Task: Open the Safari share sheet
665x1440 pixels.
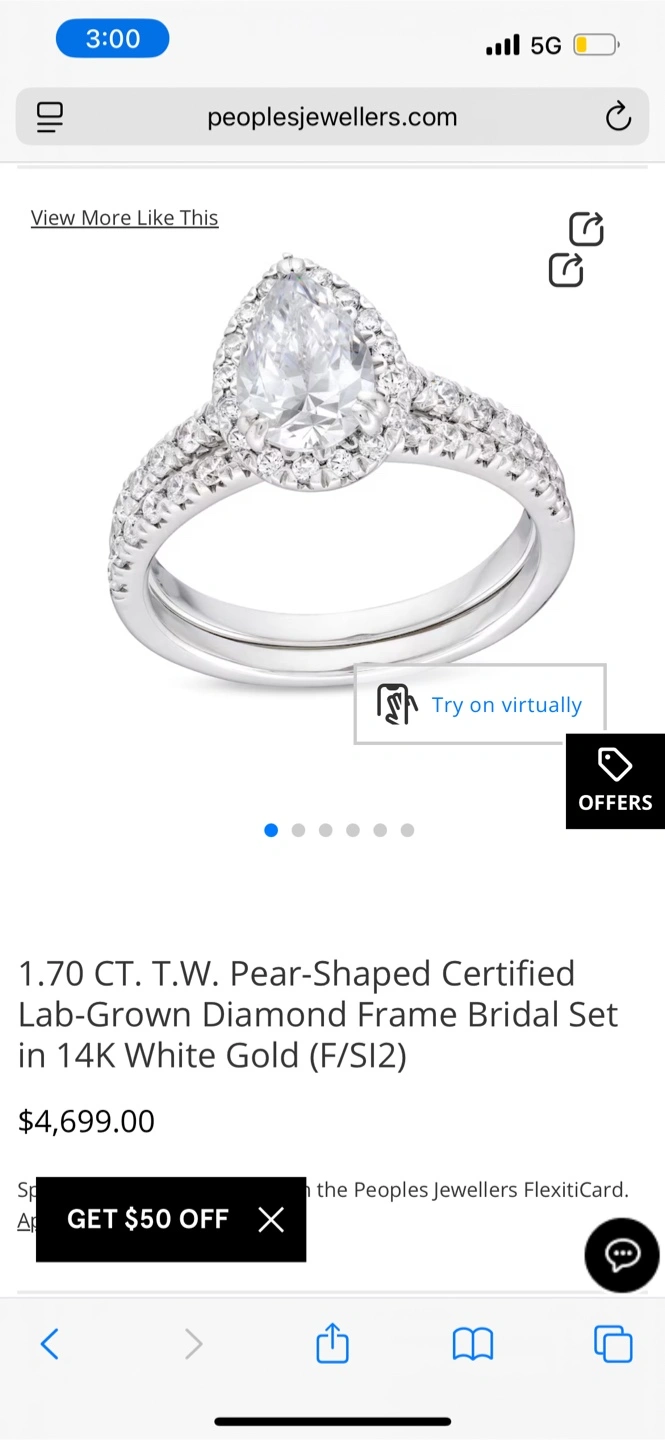Action: [x=332, y=1342]
